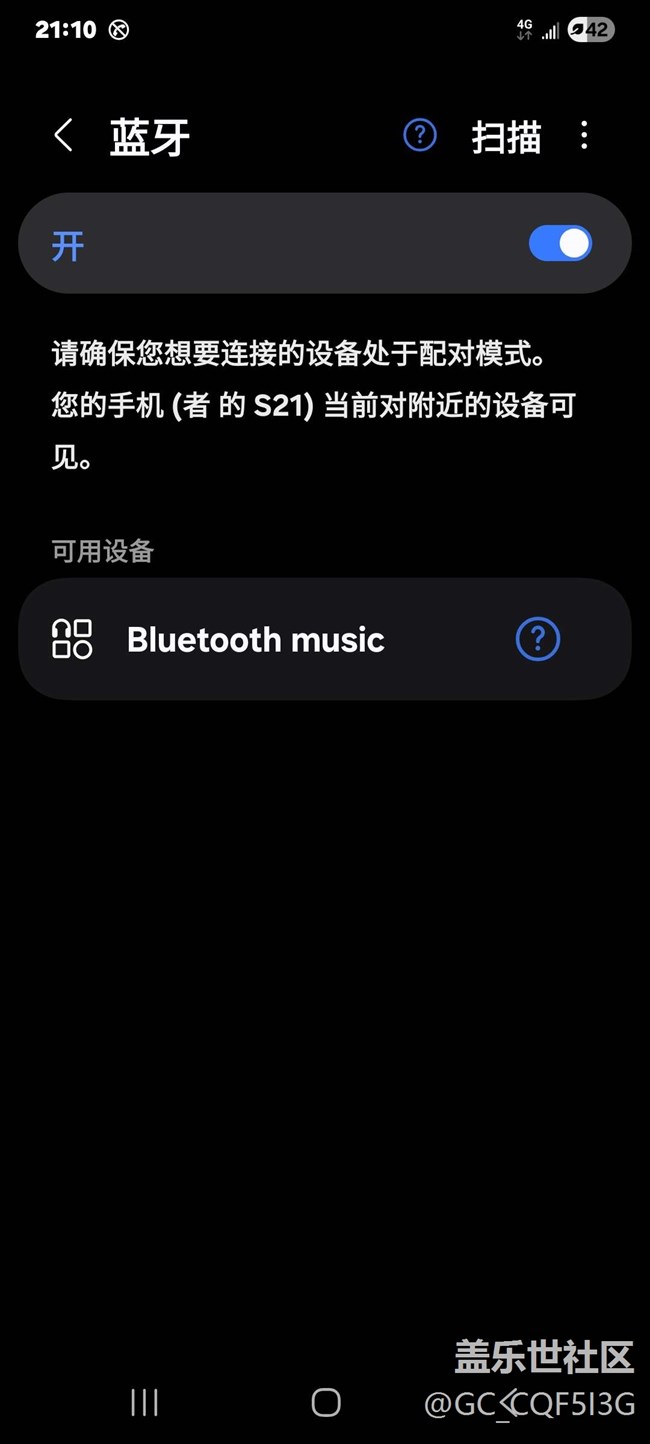Turn off the Bluetooth 开 switch
Viewport: 650px width, 1444px height.
(560, 243)
